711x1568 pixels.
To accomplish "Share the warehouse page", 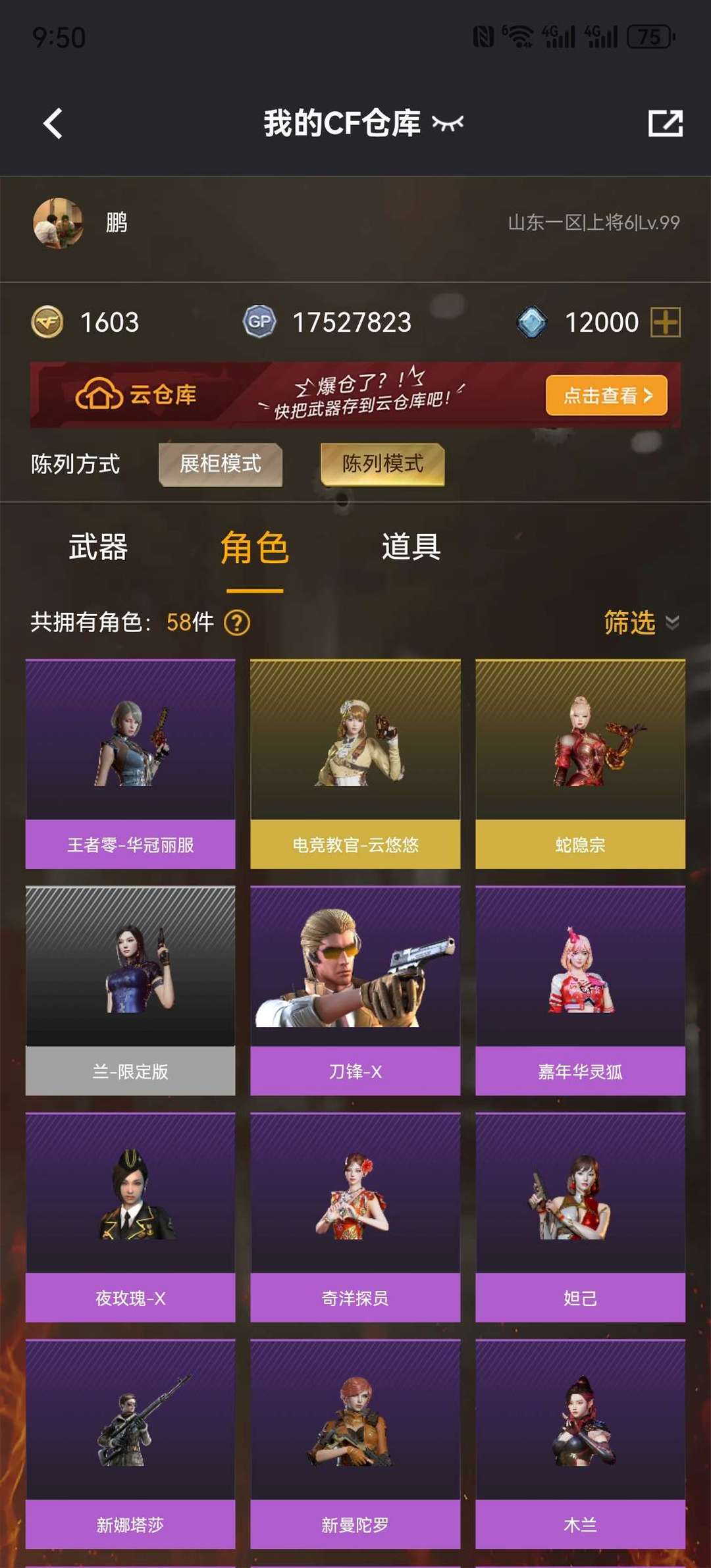I will (x=665, y=123).
